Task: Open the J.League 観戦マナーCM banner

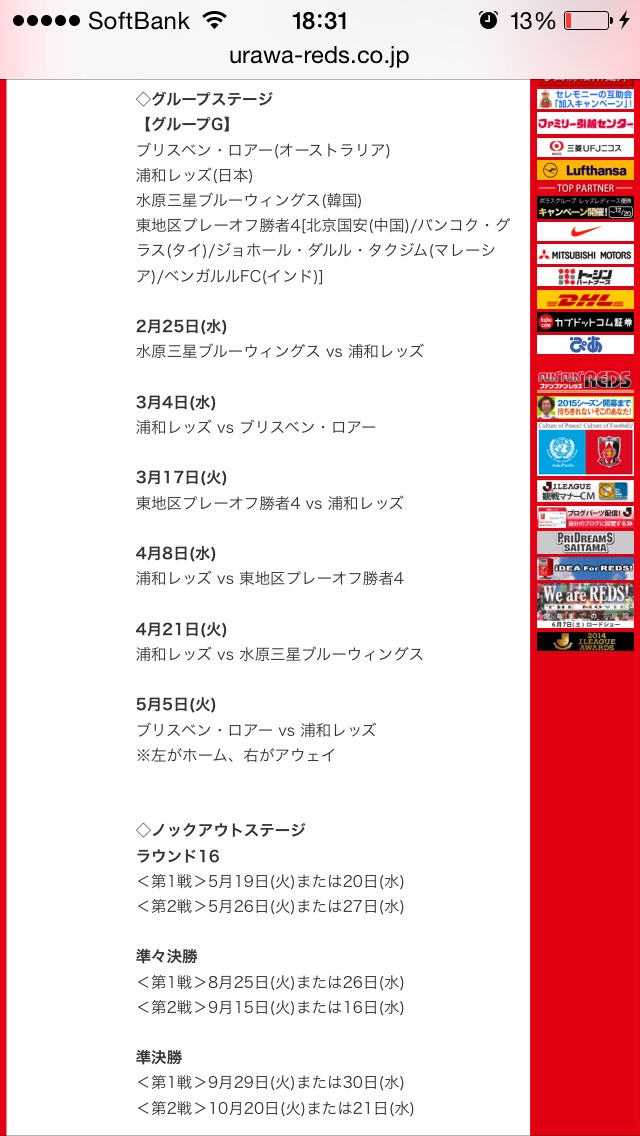Action: pyautogui.click(x=586, y=491)
